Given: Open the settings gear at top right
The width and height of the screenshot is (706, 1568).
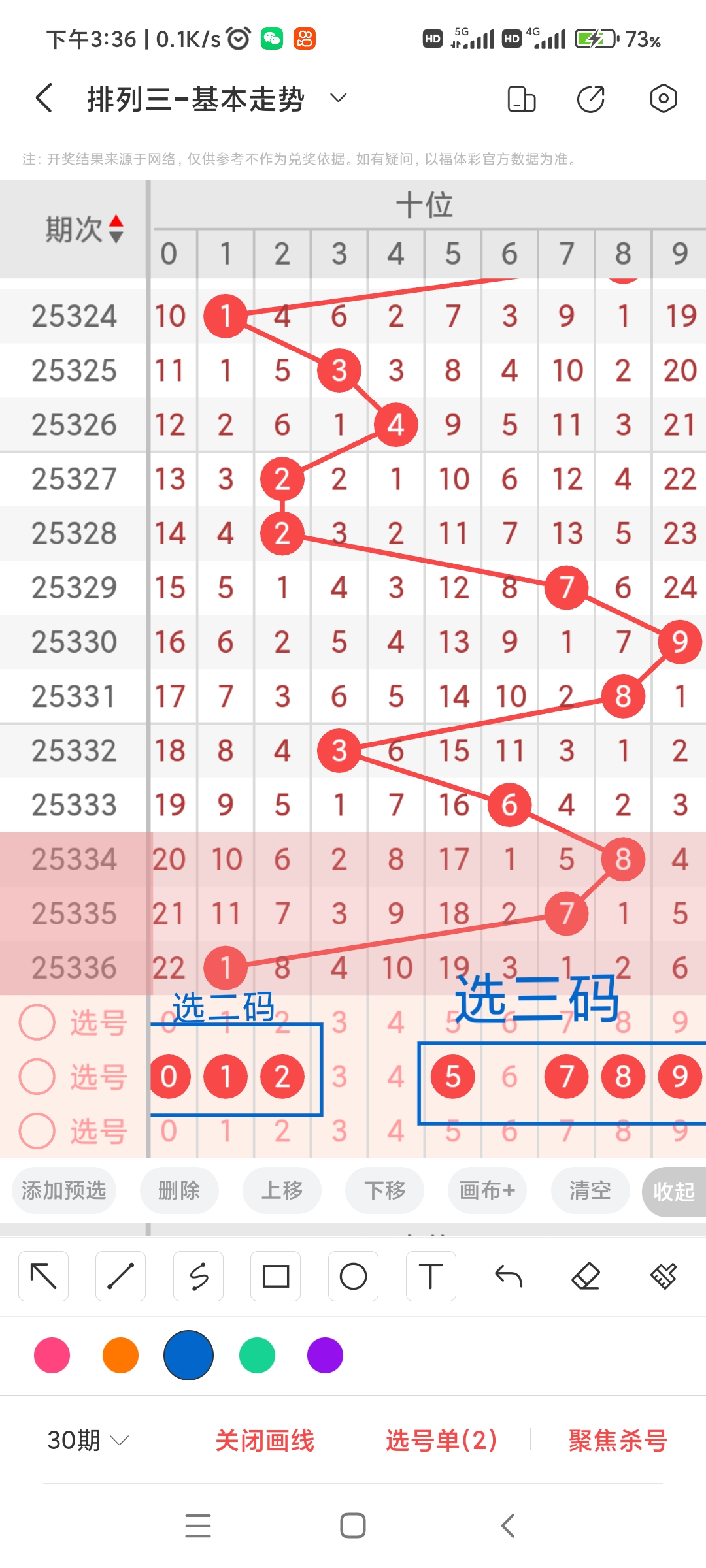Looking at the screenshot, I should pos(664,99).
